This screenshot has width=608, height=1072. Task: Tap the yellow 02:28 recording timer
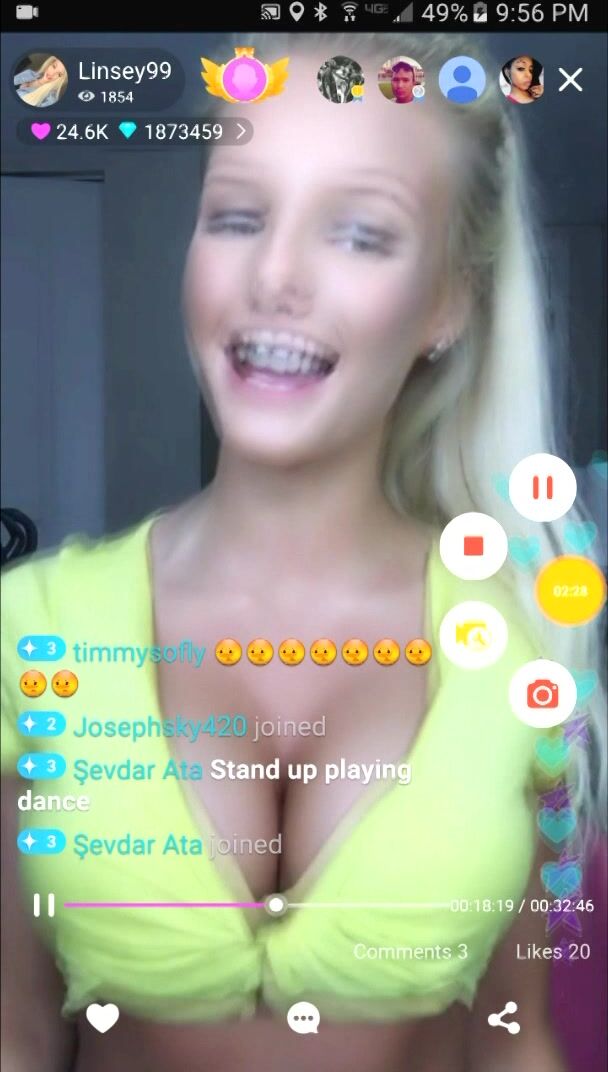pos(570,591)
